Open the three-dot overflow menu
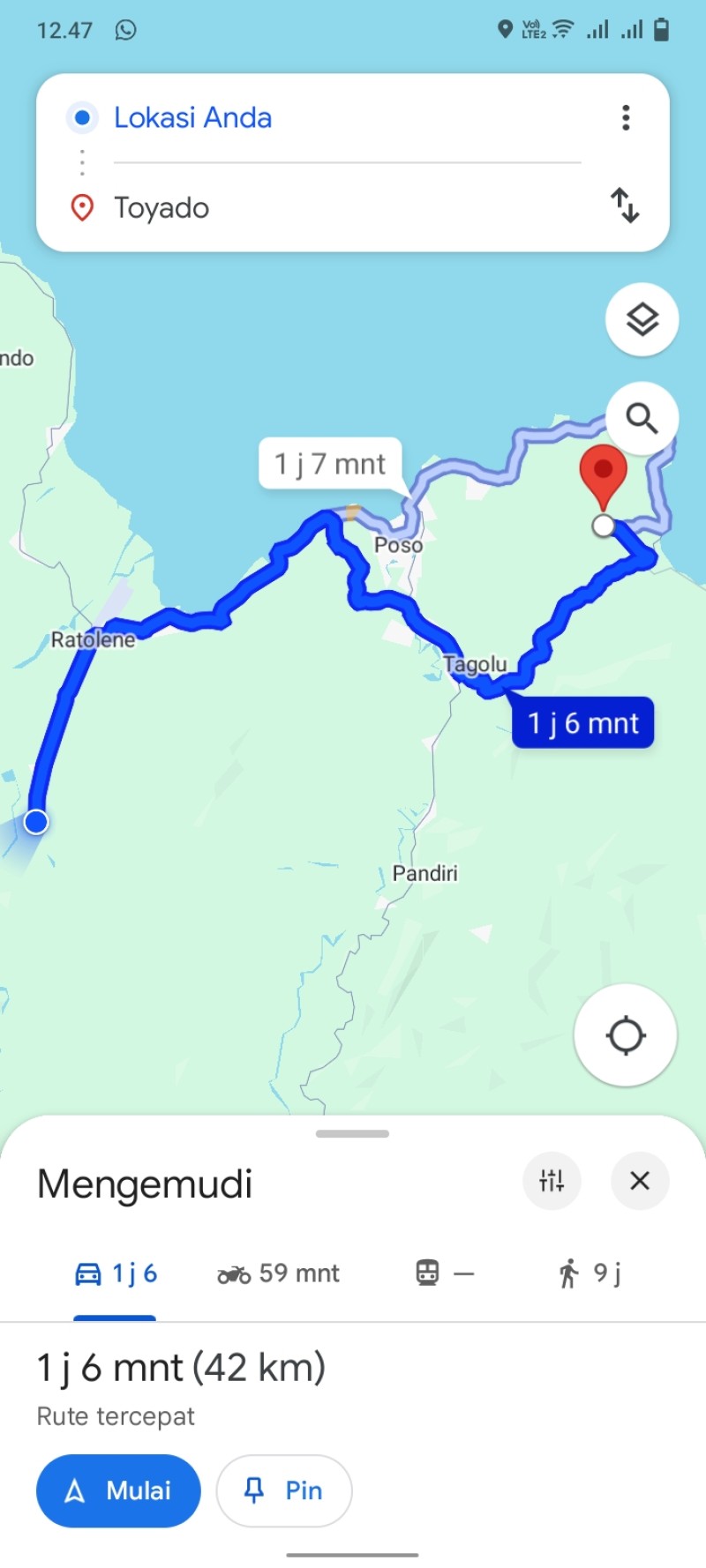706x1568 pixels. coord(626,117)
